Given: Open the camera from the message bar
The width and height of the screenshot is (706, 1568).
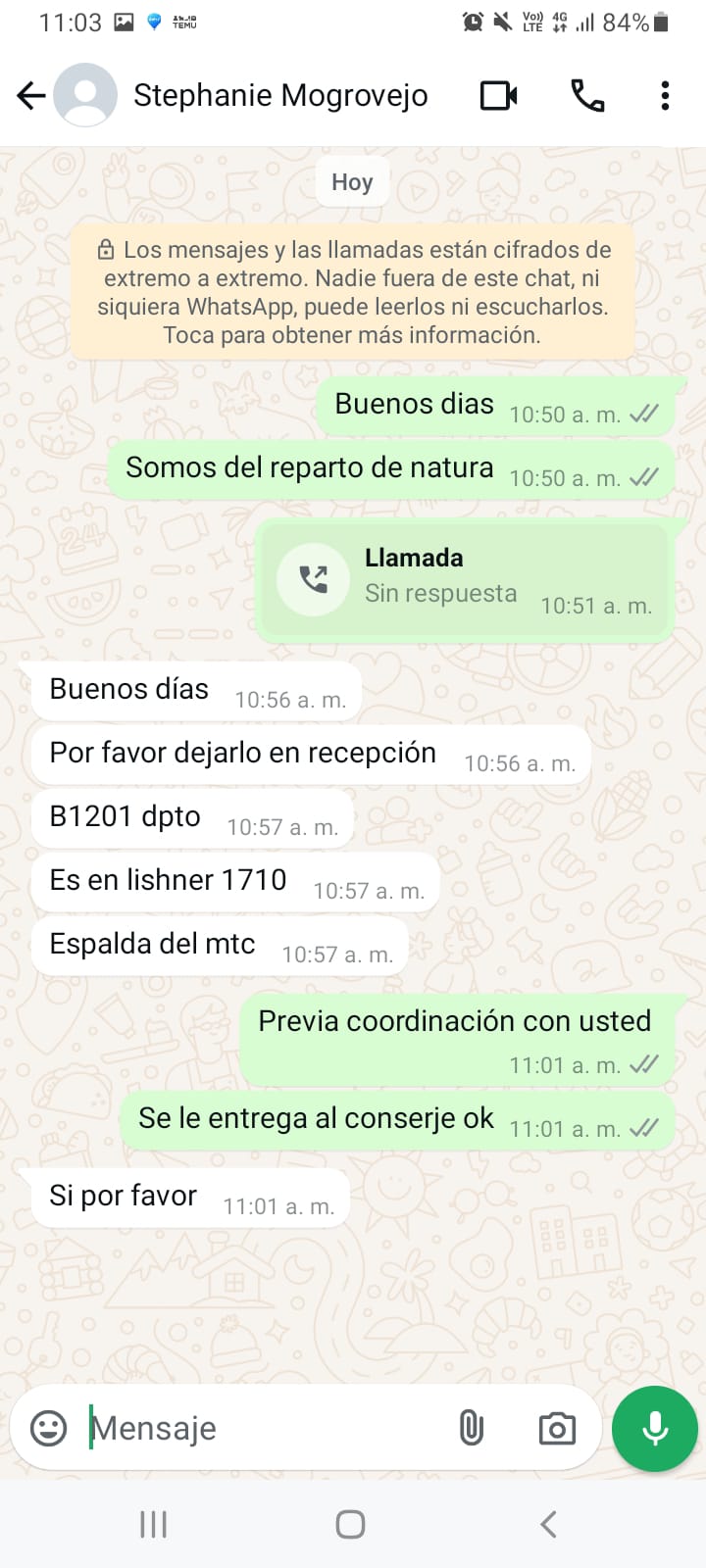Looking at the screenshot, I should [x=557, y=1428].
